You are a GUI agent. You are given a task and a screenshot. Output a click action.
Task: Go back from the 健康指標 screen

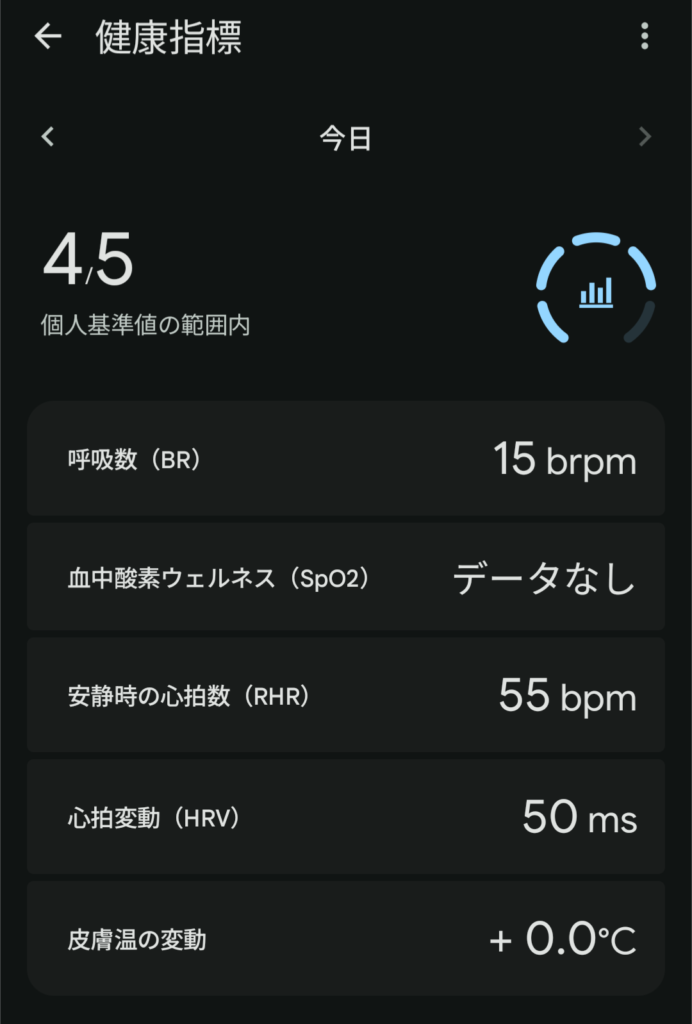47,37
